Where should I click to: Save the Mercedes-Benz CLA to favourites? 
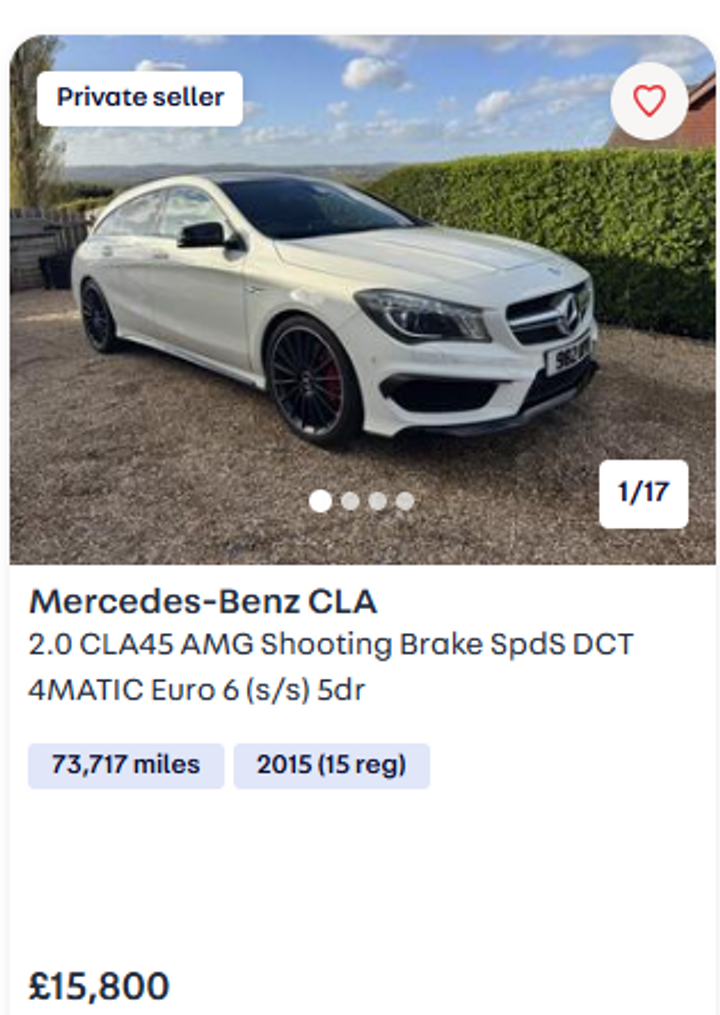click(649, 100)
